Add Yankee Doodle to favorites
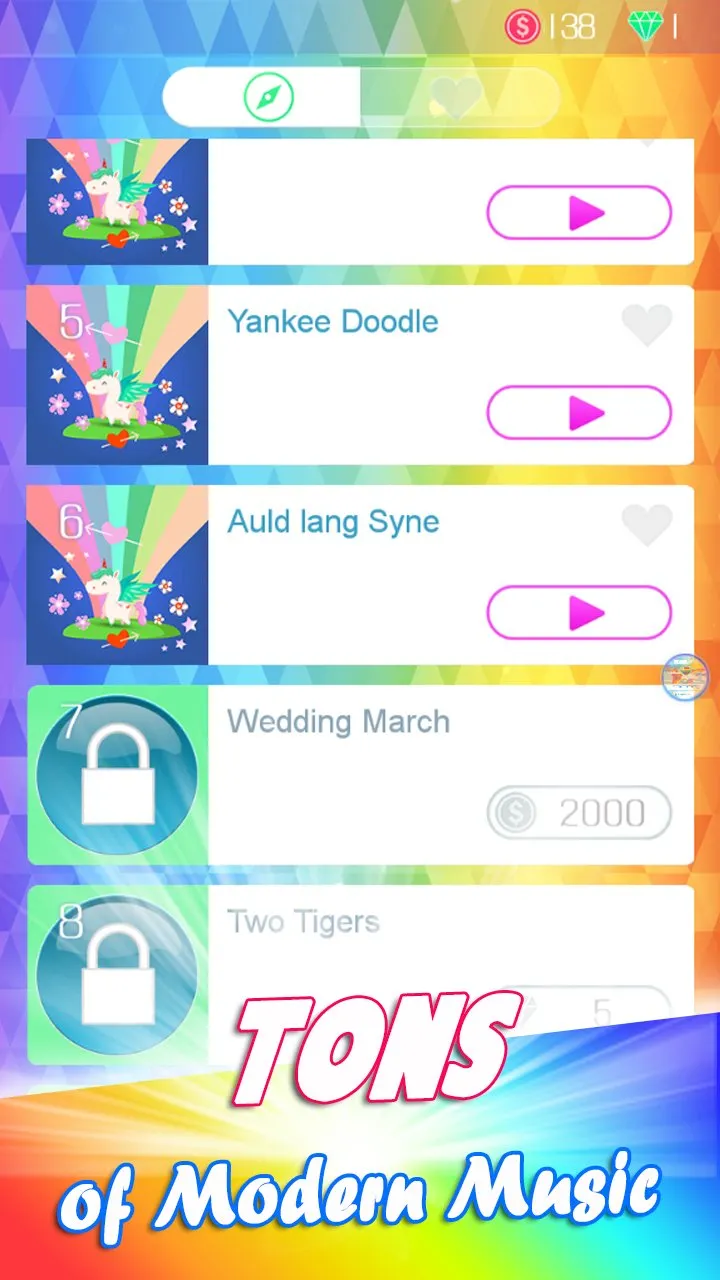This screenshot has height=1280, width=720. (647, 326)
